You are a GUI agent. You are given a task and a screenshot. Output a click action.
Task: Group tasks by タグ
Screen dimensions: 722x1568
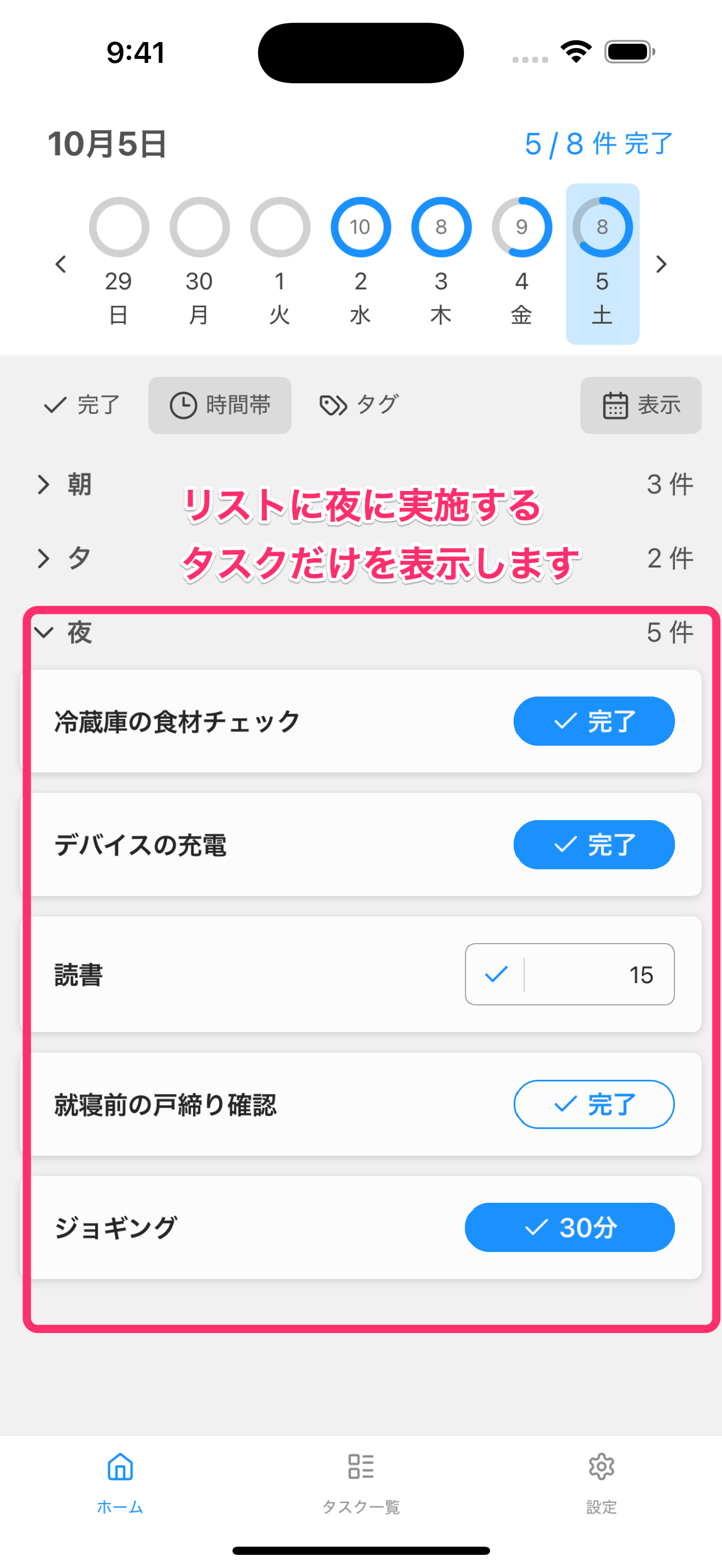click(x=359, y=405)
